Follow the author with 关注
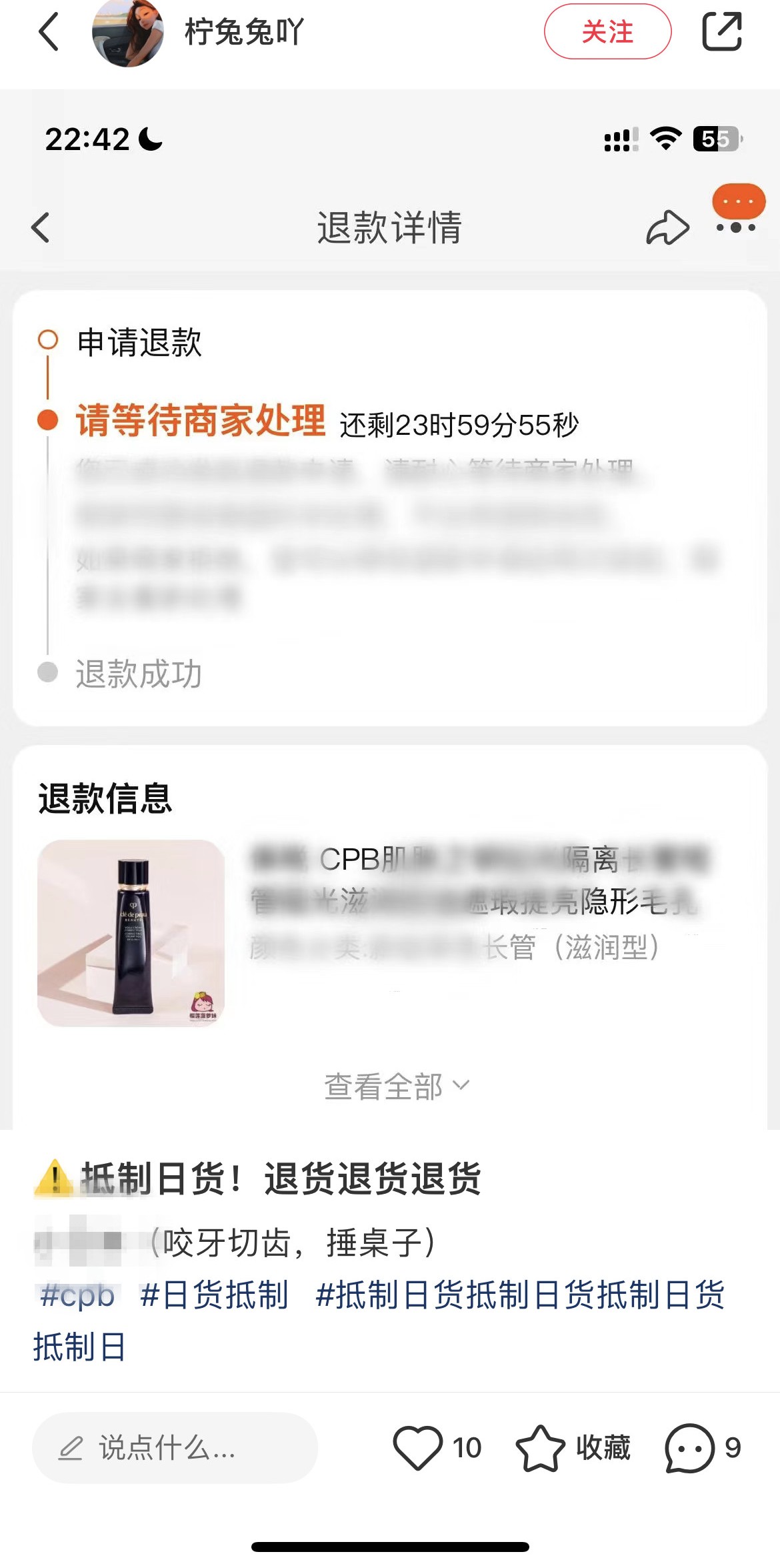 [607, 31]
